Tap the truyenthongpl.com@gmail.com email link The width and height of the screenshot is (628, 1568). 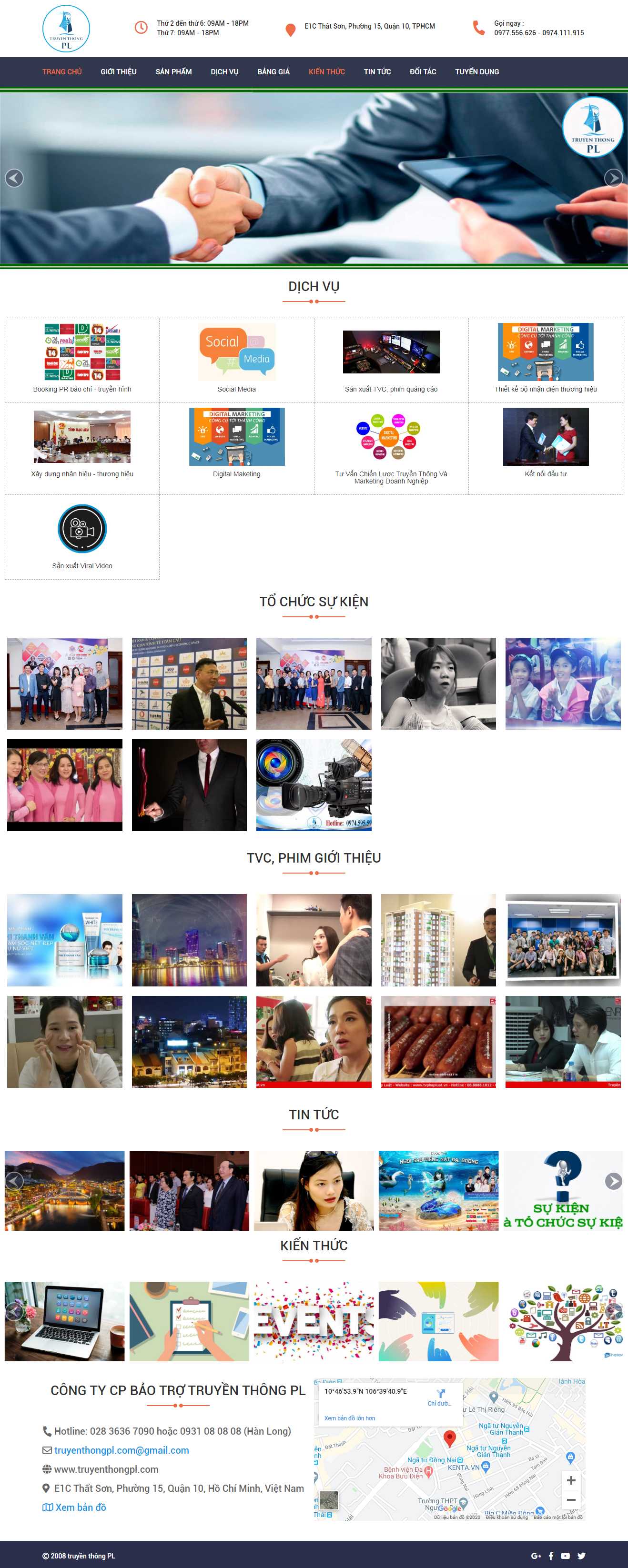tap(121, 1450)
